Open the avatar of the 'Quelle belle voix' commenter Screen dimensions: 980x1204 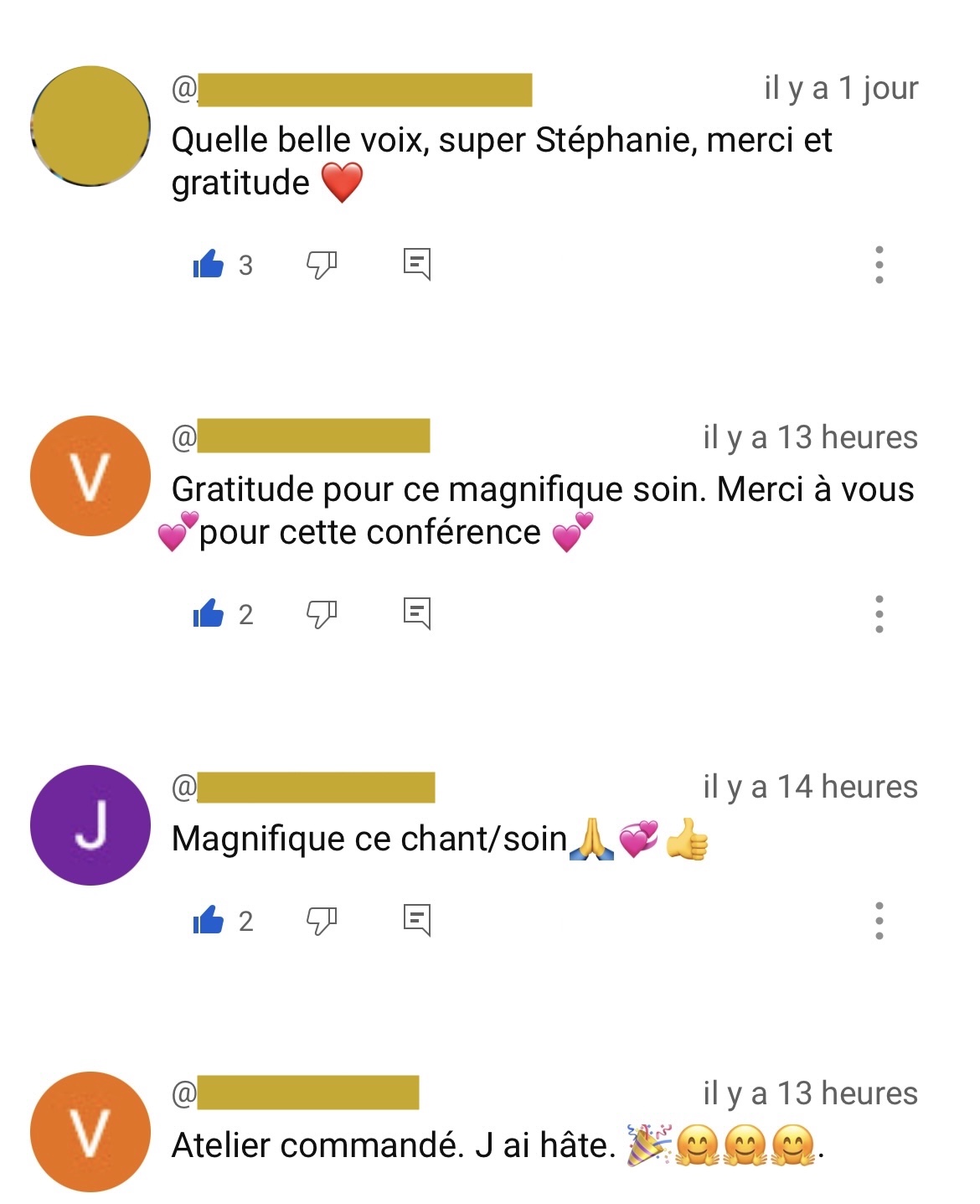click(x=90, y=127)
